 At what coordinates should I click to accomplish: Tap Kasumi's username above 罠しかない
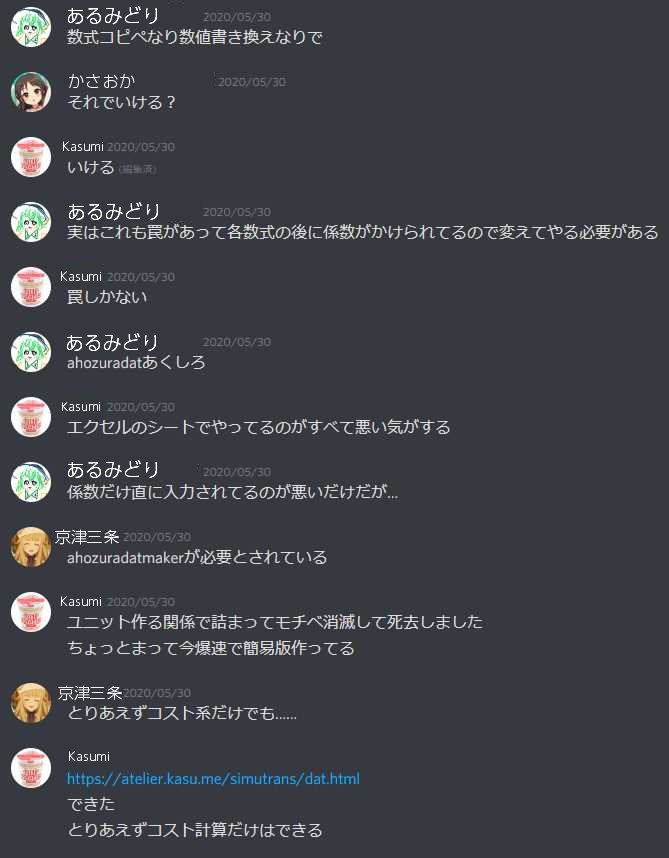(81, 276)
